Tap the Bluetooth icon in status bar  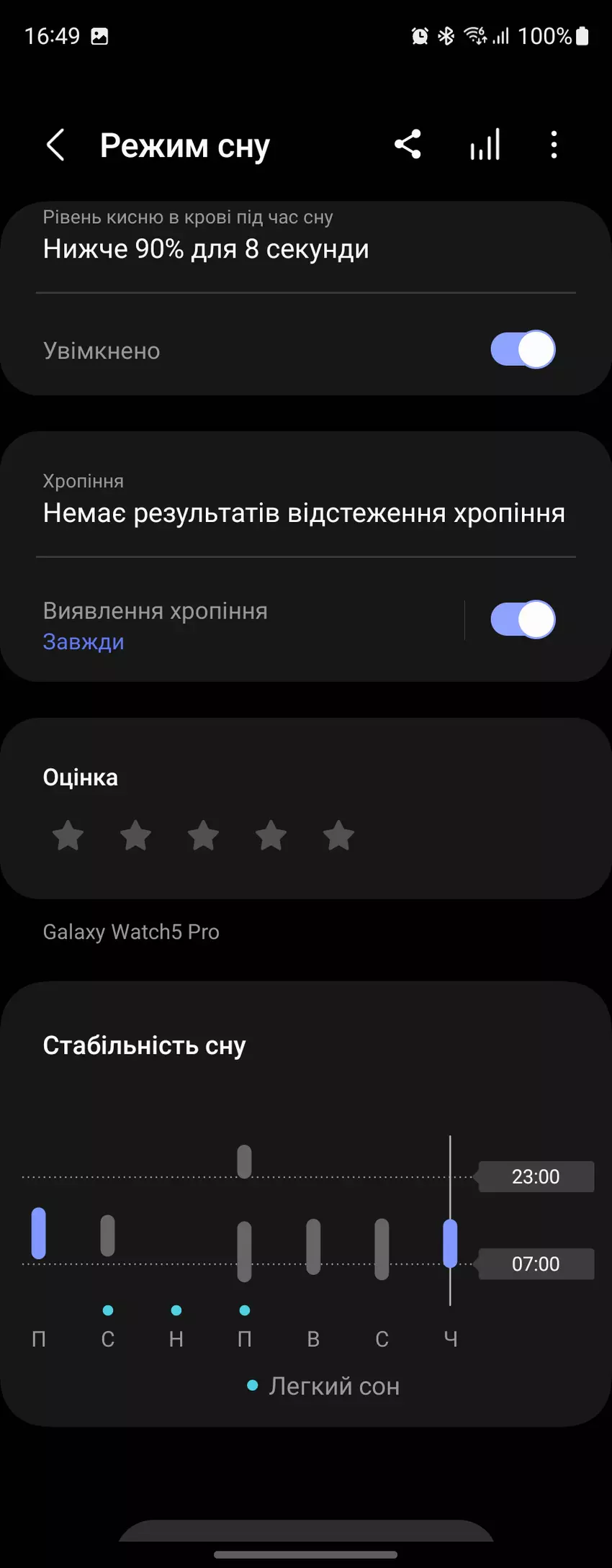coord(445,35)
